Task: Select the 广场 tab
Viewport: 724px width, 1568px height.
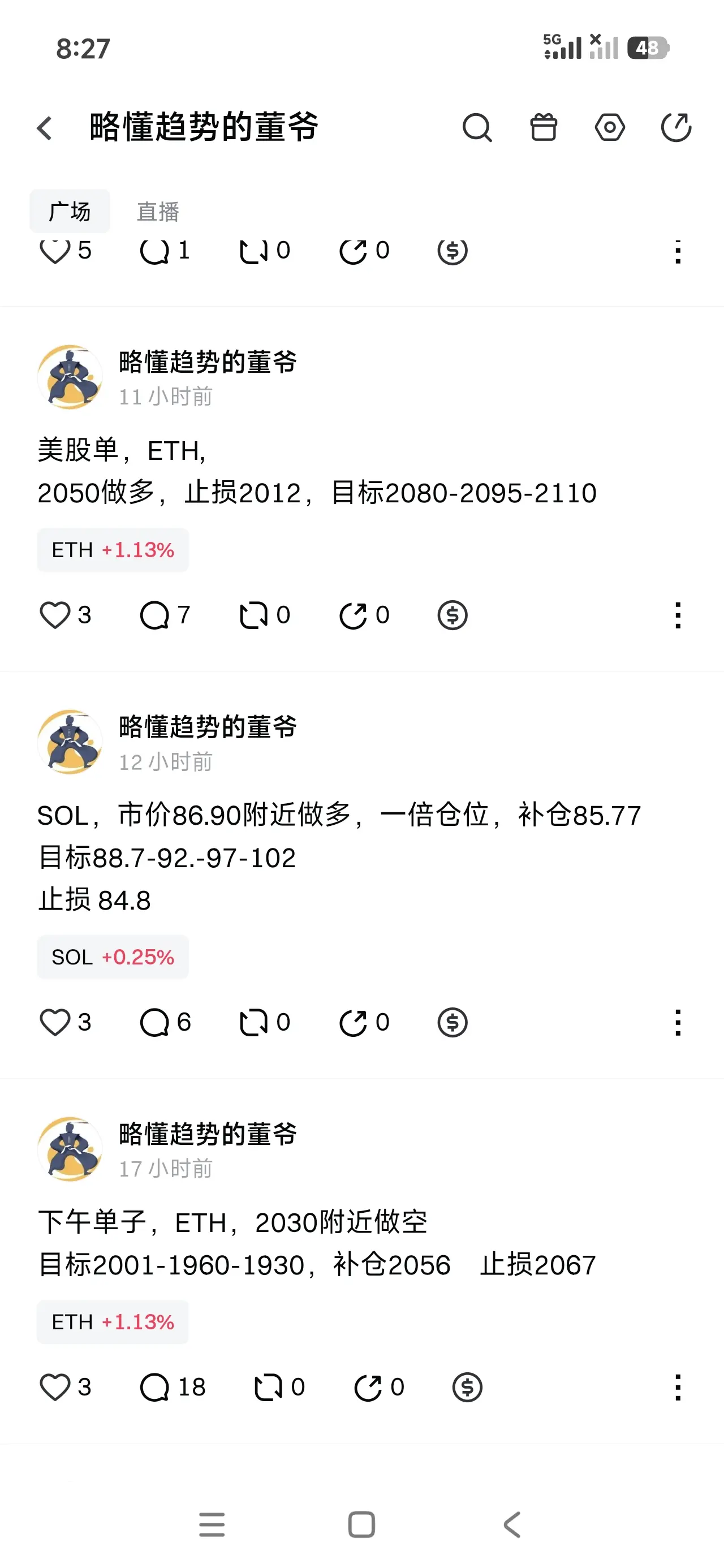Action: click(70, 212)
